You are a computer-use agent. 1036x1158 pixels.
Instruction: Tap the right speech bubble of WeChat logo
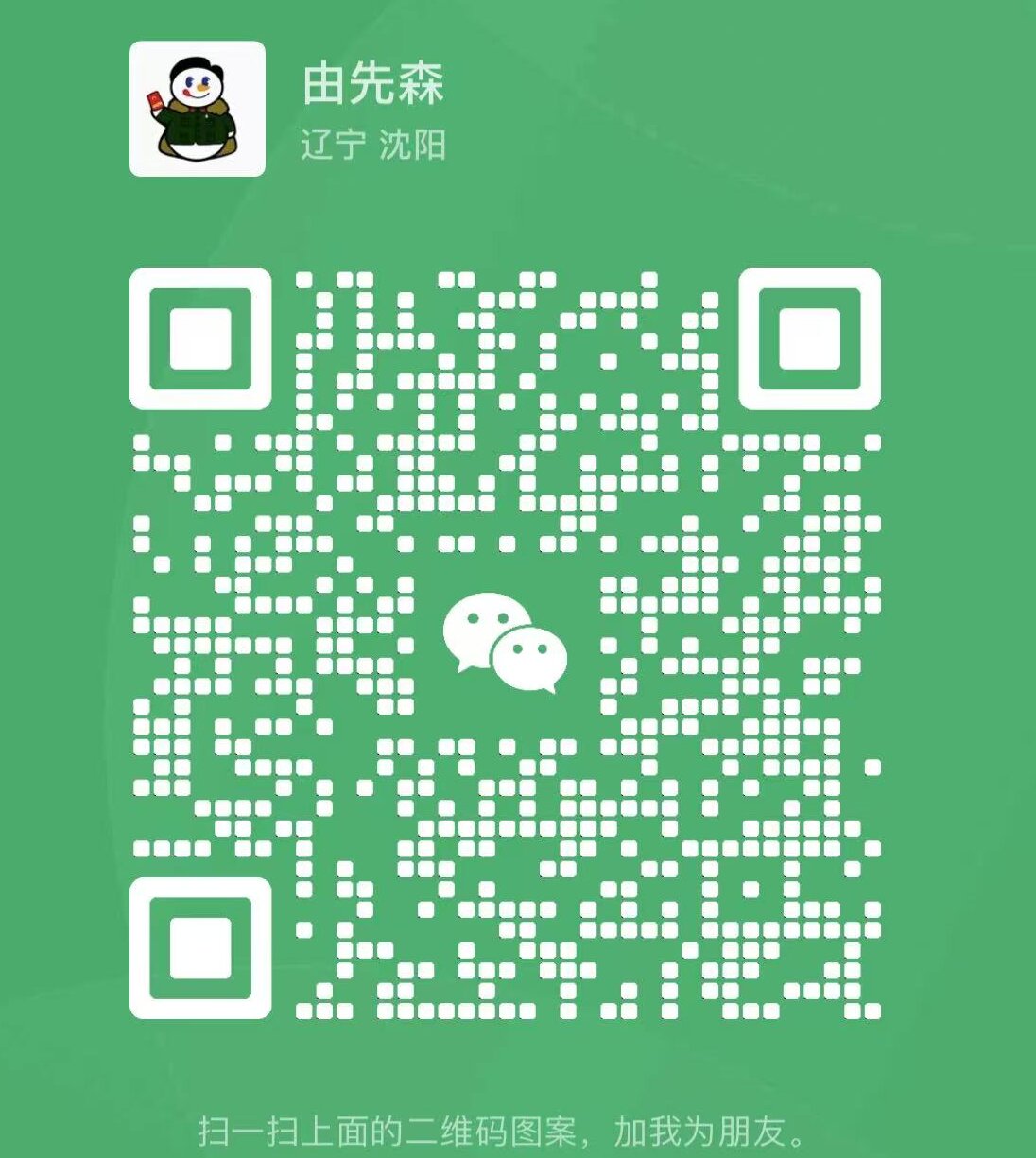click(532, 659)
